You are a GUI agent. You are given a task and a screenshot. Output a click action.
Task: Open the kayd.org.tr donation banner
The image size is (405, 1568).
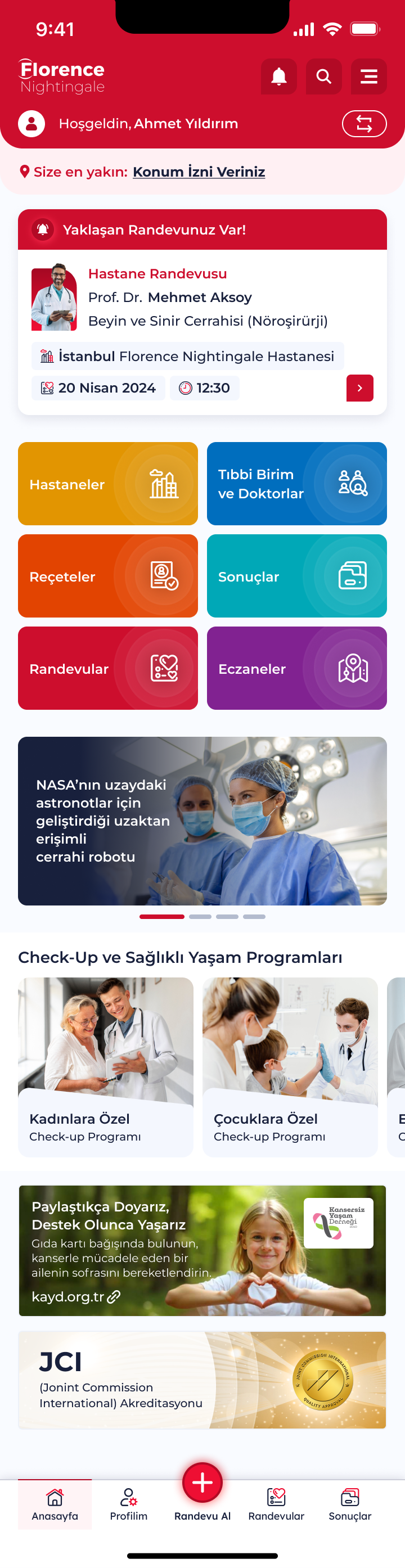202,1250
